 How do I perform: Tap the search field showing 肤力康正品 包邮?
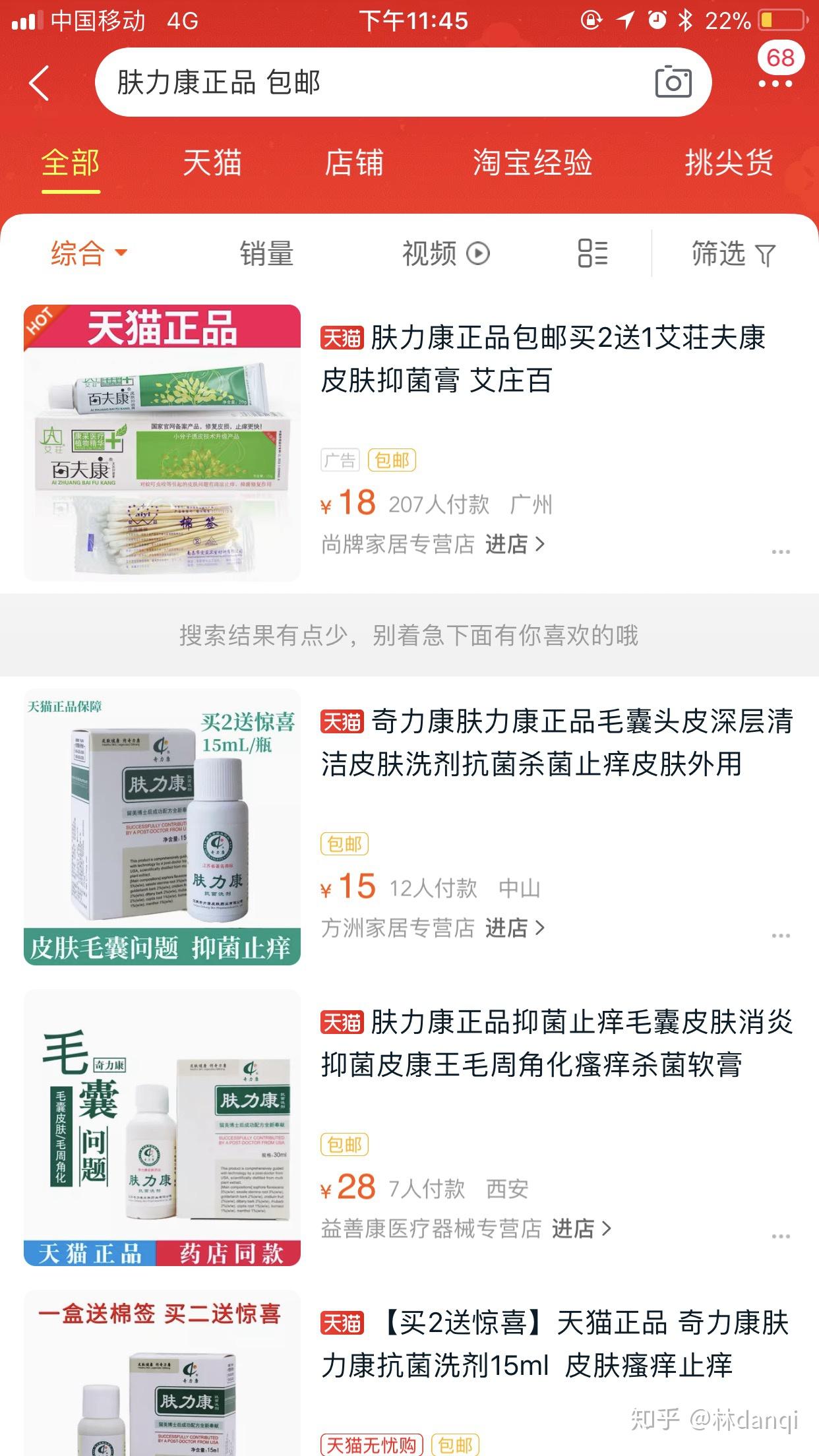(x=369, y=83)
